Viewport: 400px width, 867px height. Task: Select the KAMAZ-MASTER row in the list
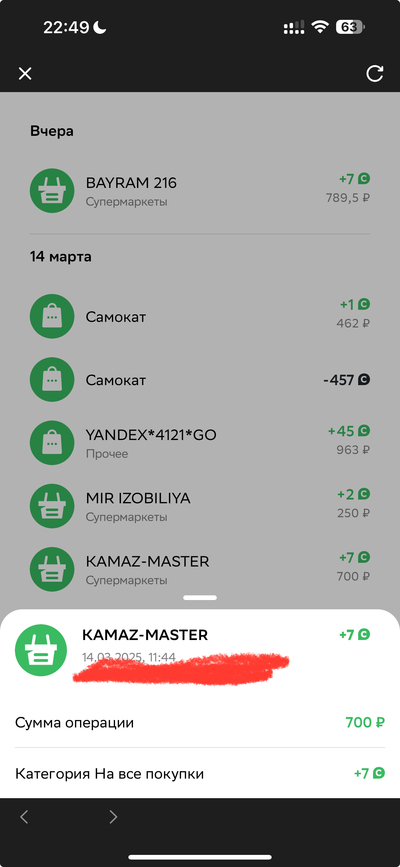click(200, 570)
